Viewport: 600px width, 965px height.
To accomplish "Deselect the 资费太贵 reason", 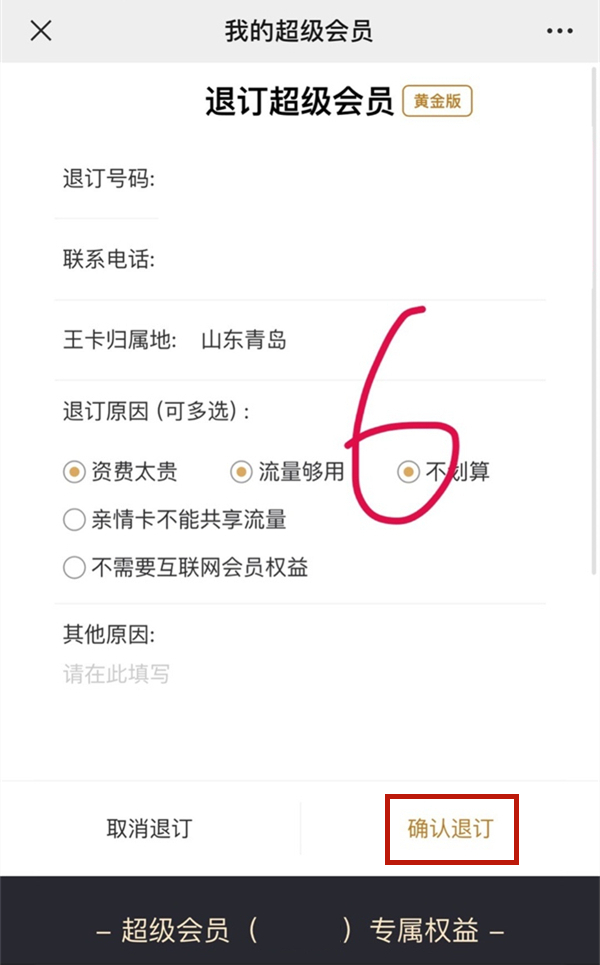I will 75,471.
